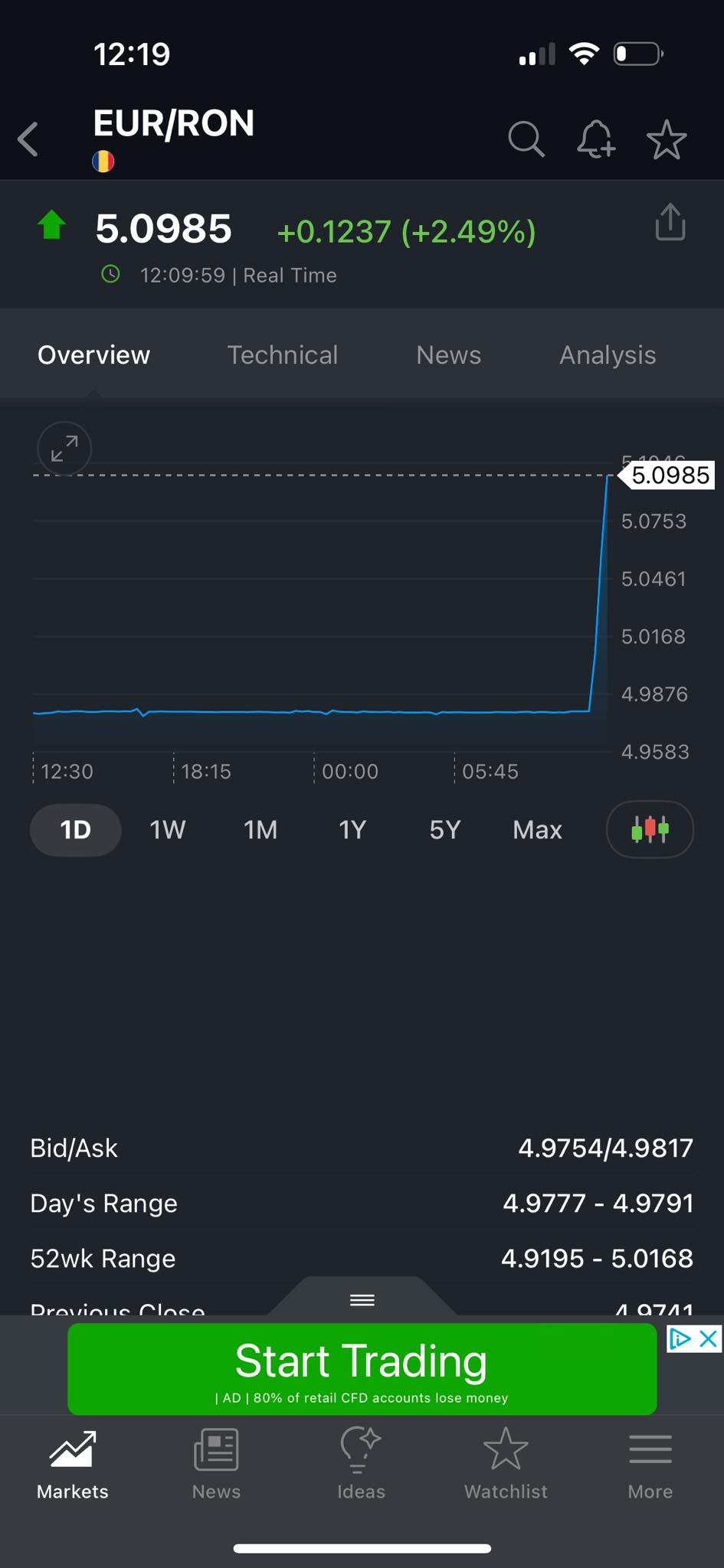This screenshot has width=724, height=1568.
Task: Select the Max chart range
Action: point(538,830)
